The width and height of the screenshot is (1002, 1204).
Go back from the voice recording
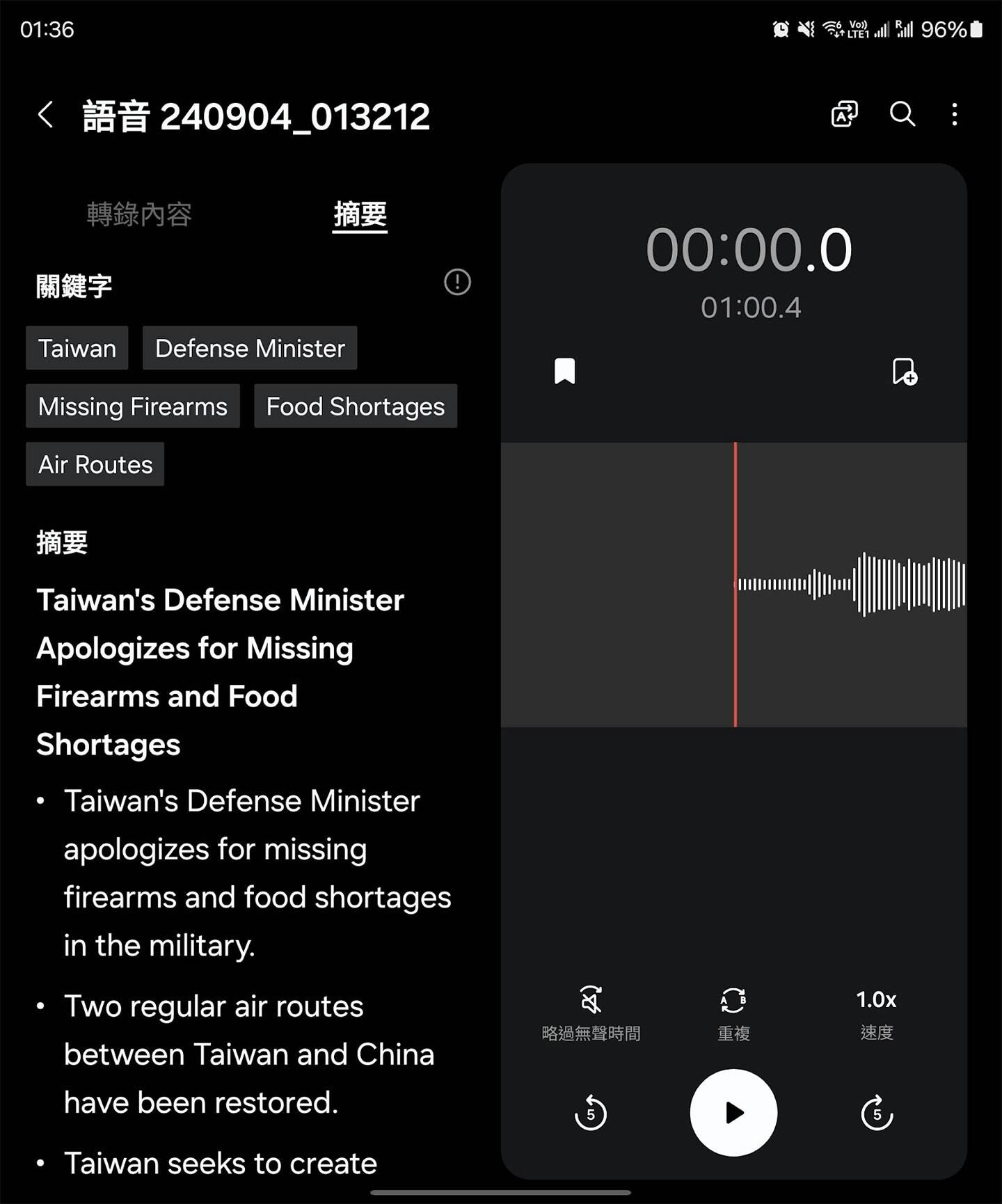coord(46,115)
